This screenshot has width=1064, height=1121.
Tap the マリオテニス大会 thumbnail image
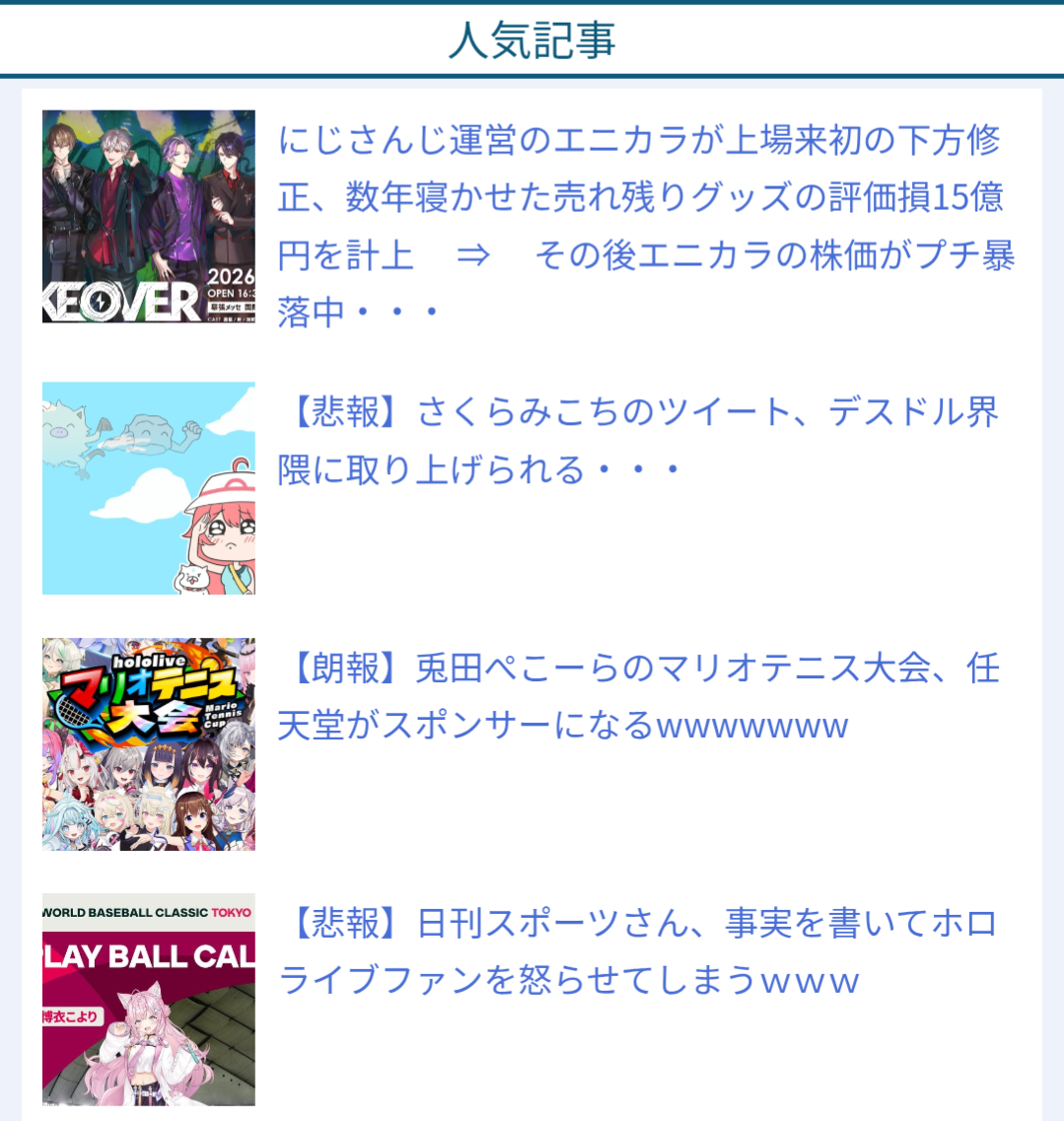coord(148,743)
